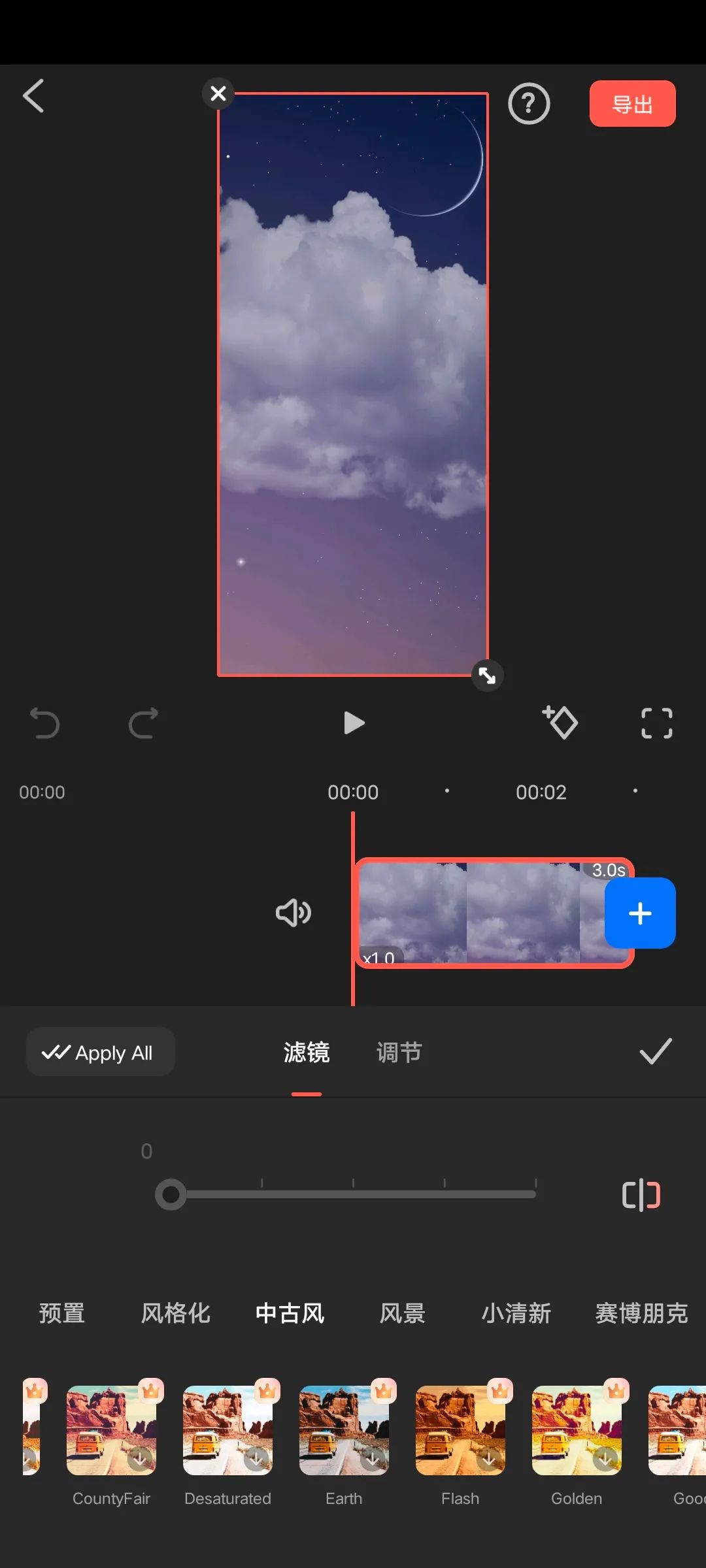Image resolution: width=706 pixels, height=1568 pixels.
Task: Add a keyframe with the diamond icon
Action: (560, 723)
